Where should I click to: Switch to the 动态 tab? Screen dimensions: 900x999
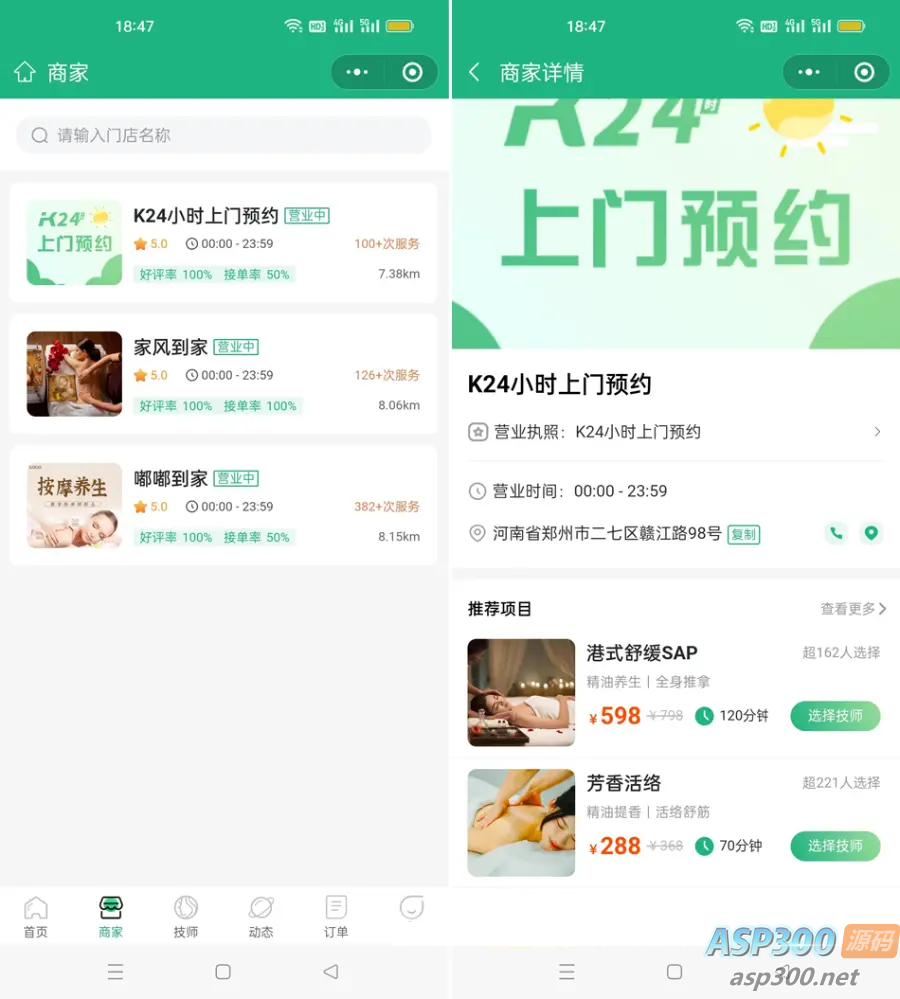pos(261,916)
